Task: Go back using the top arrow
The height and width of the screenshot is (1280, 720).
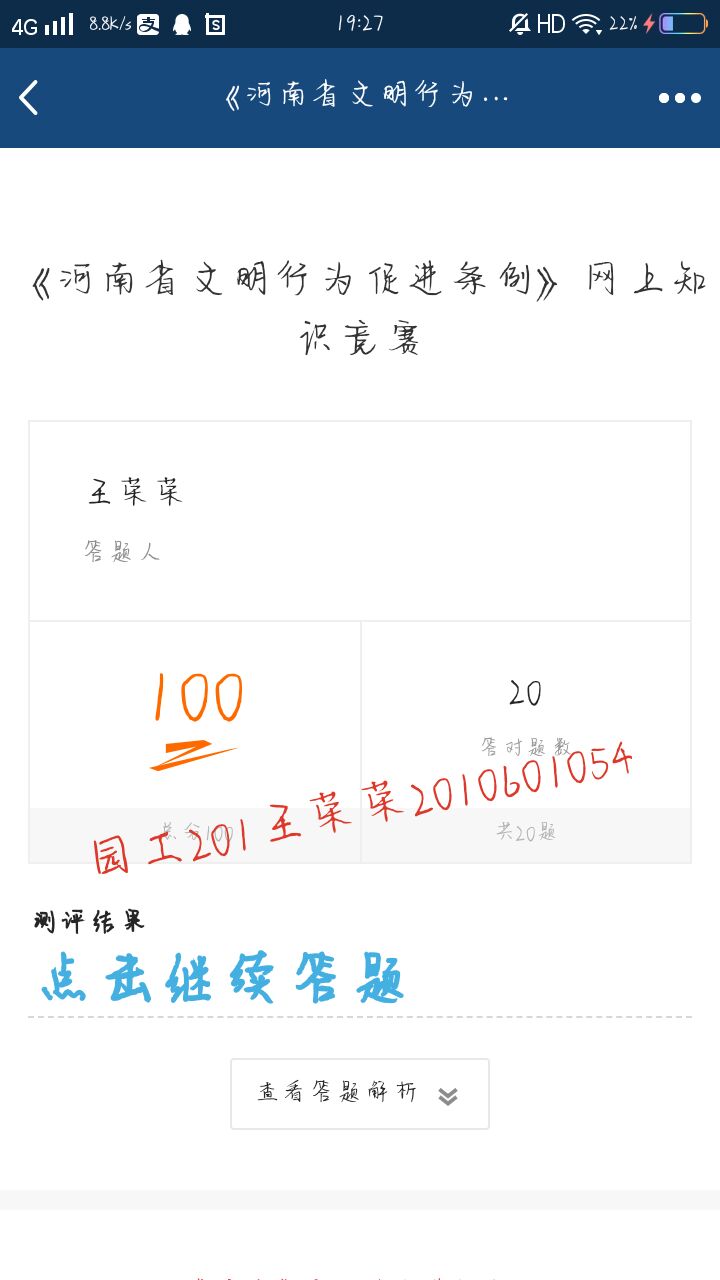Action: (x=29, y=98)
